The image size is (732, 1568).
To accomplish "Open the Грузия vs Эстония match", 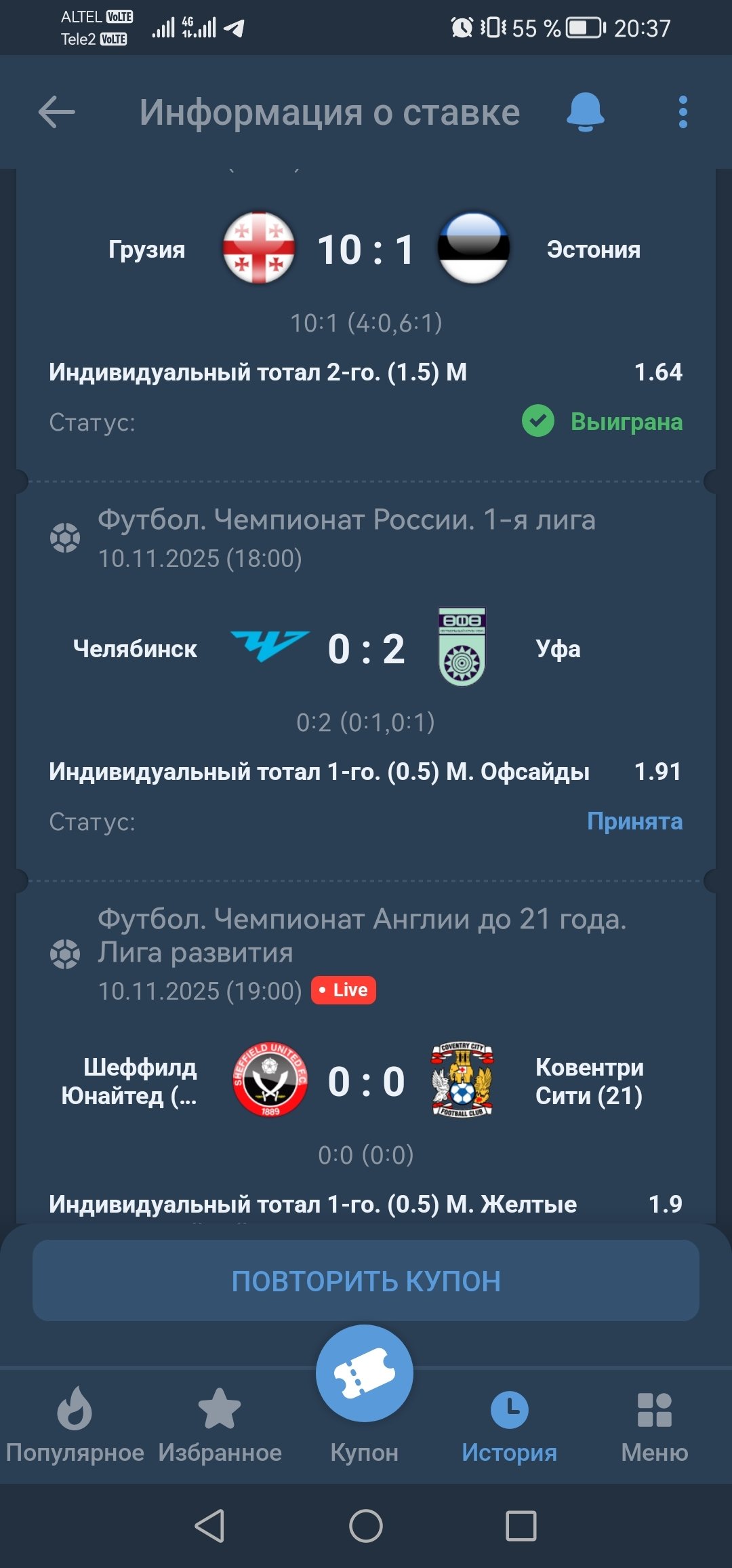I will pos(366,250).
